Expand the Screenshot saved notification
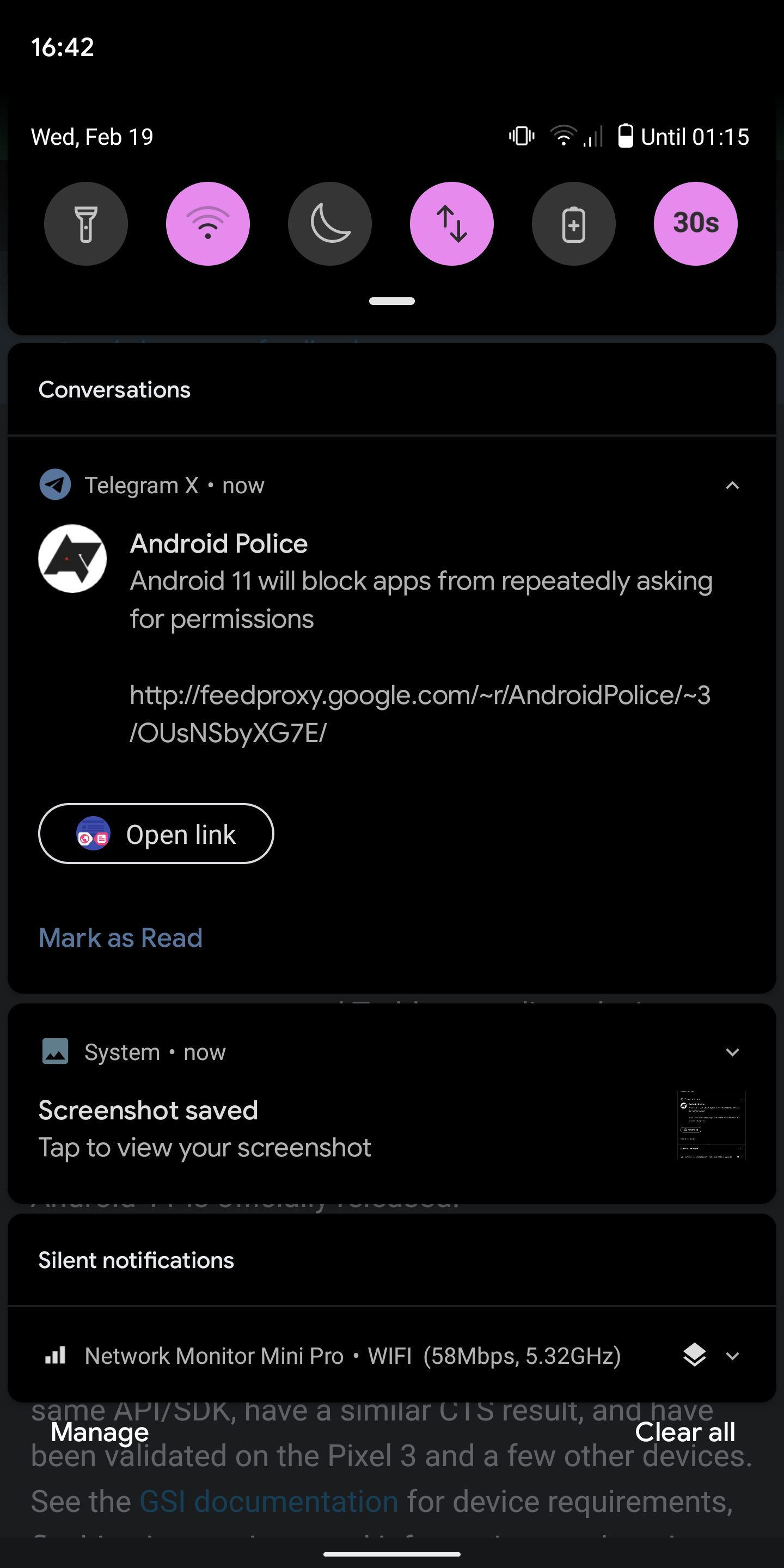Screen dimensions: 784x1568 point(733,1052)
